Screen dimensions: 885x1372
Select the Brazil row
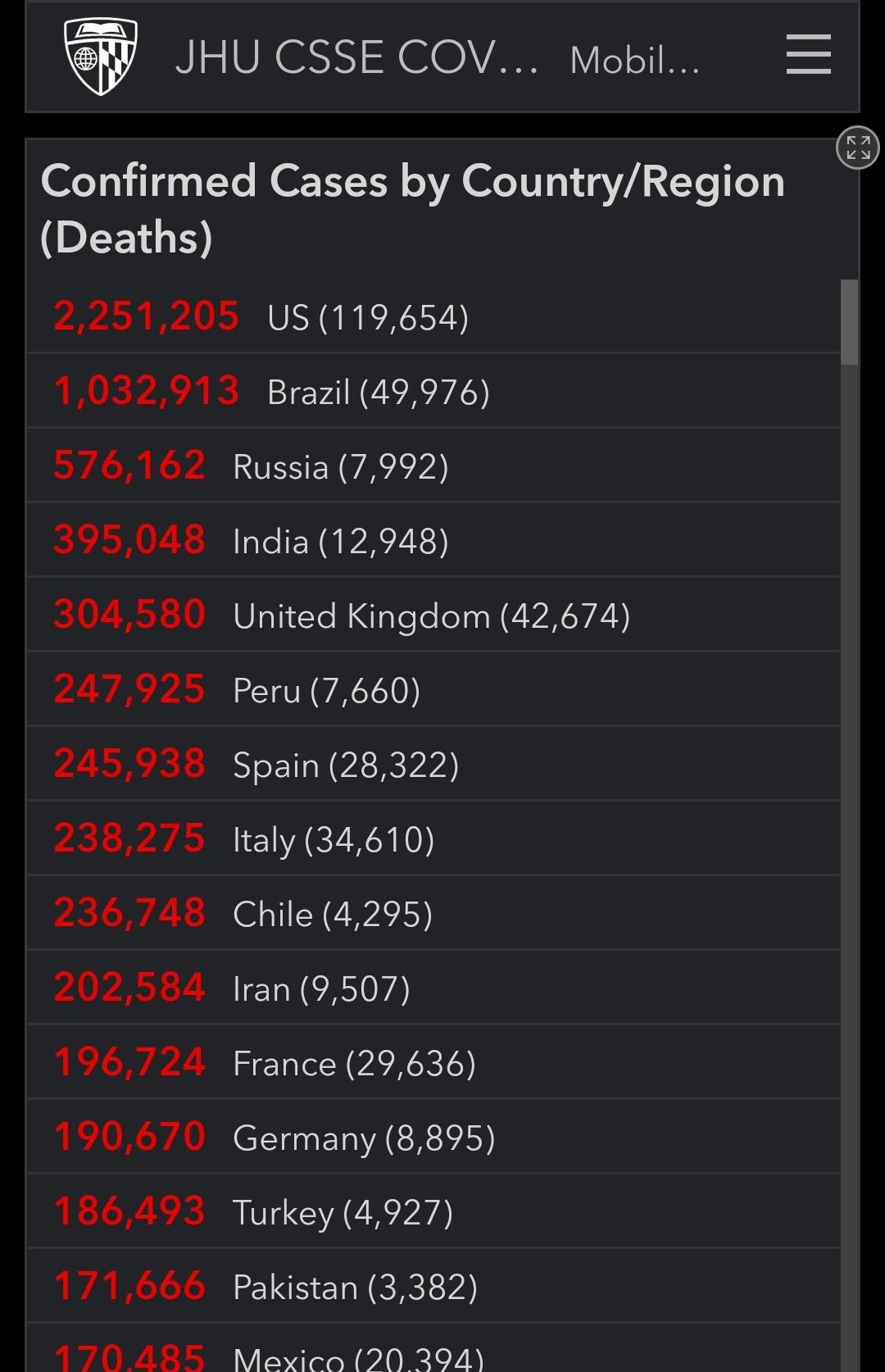pos(433,391)
